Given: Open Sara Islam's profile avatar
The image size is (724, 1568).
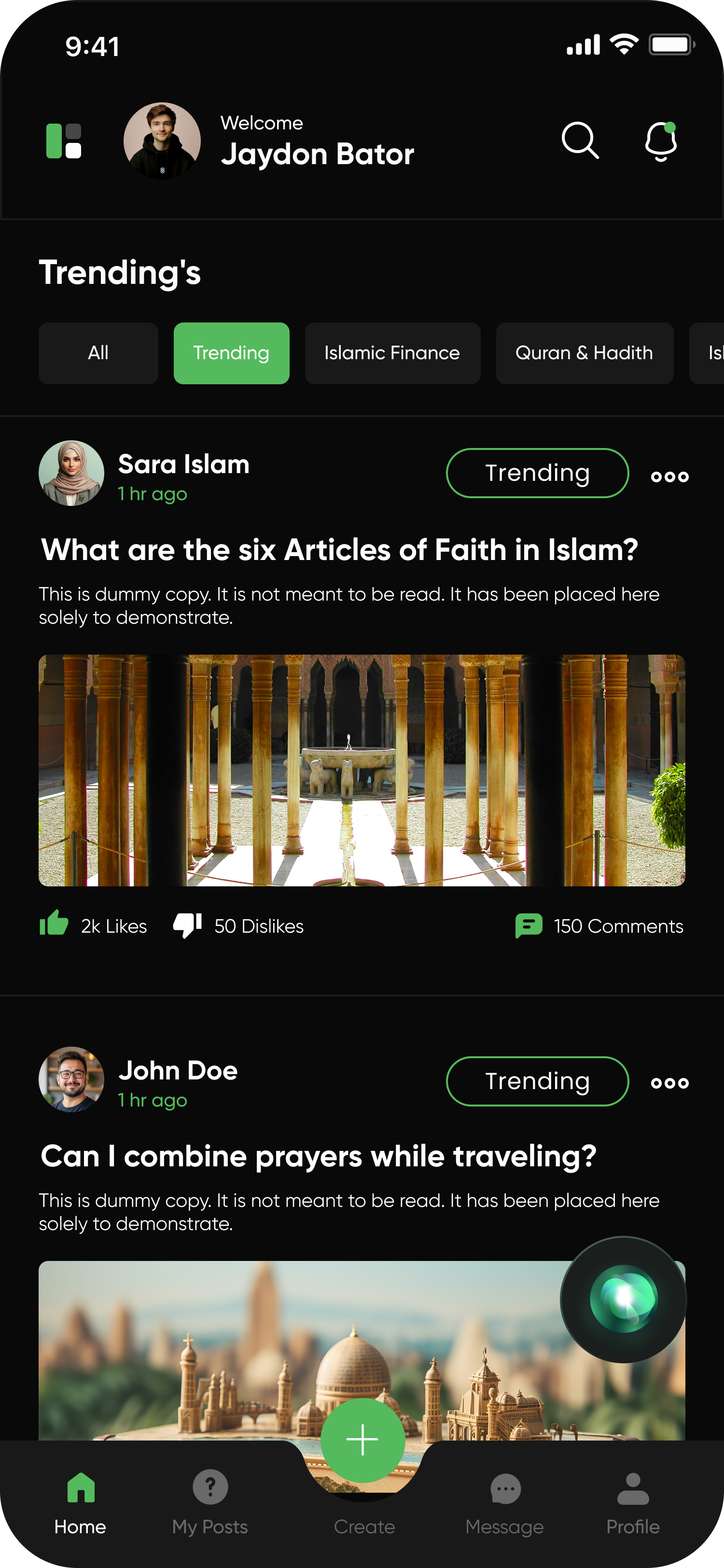Looking at the screenshot, I should click(71, 473).
